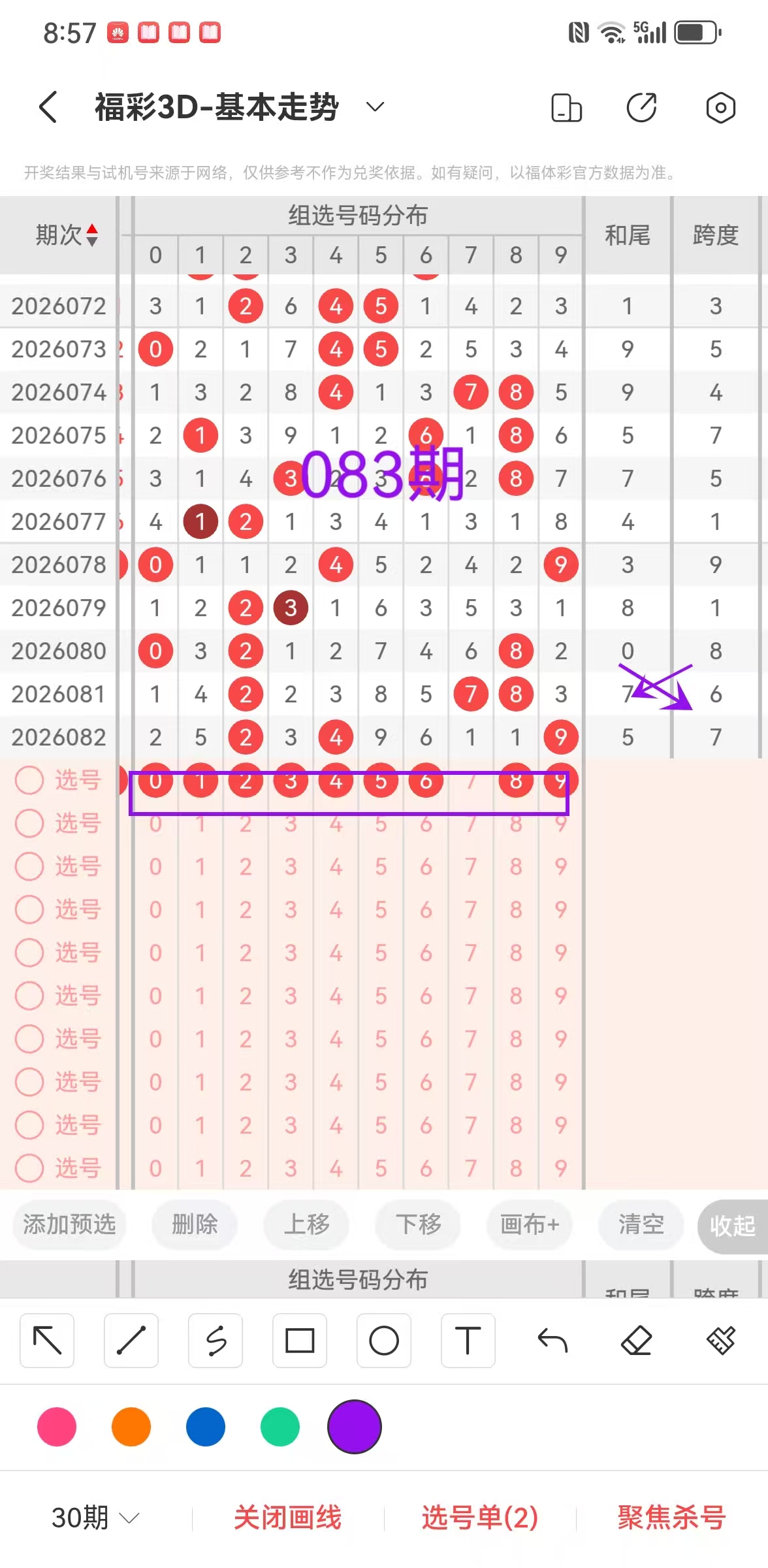This screenshot has height=1568, width=768.
Task: Collapse the panel with 收起
Action: (x=732, y=1226)
